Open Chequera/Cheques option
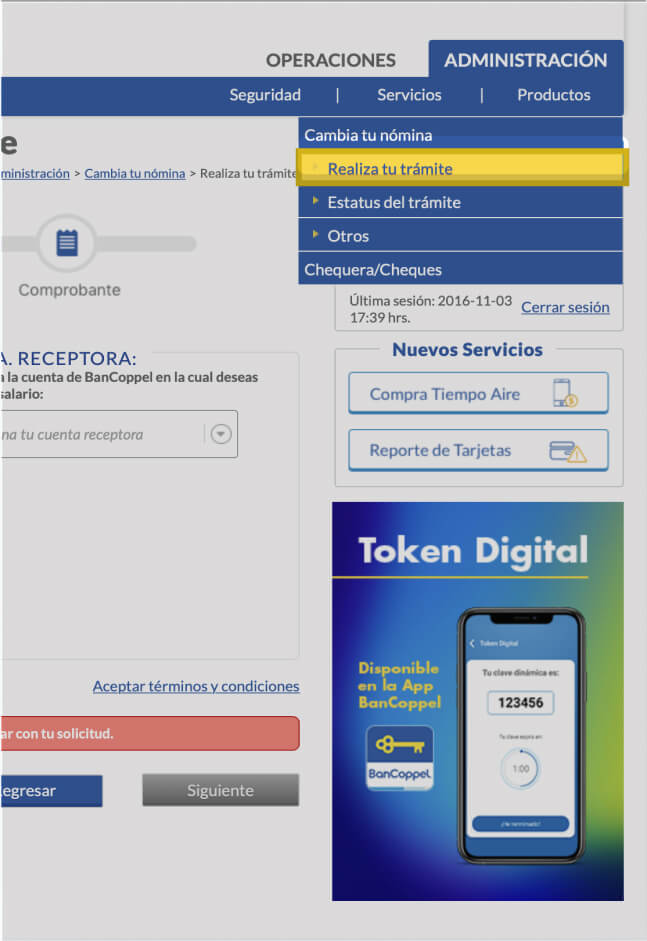The image size is (647, 941). pos(373,269)
